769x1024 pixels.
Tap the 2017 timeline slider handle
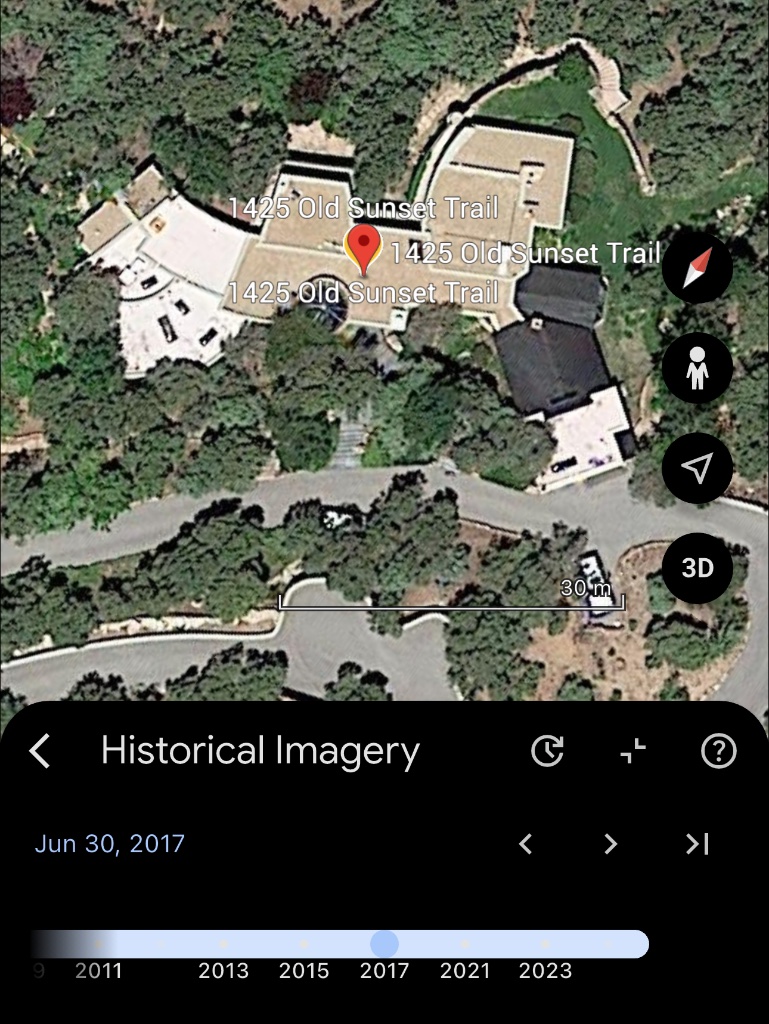[x=385, y=944]
